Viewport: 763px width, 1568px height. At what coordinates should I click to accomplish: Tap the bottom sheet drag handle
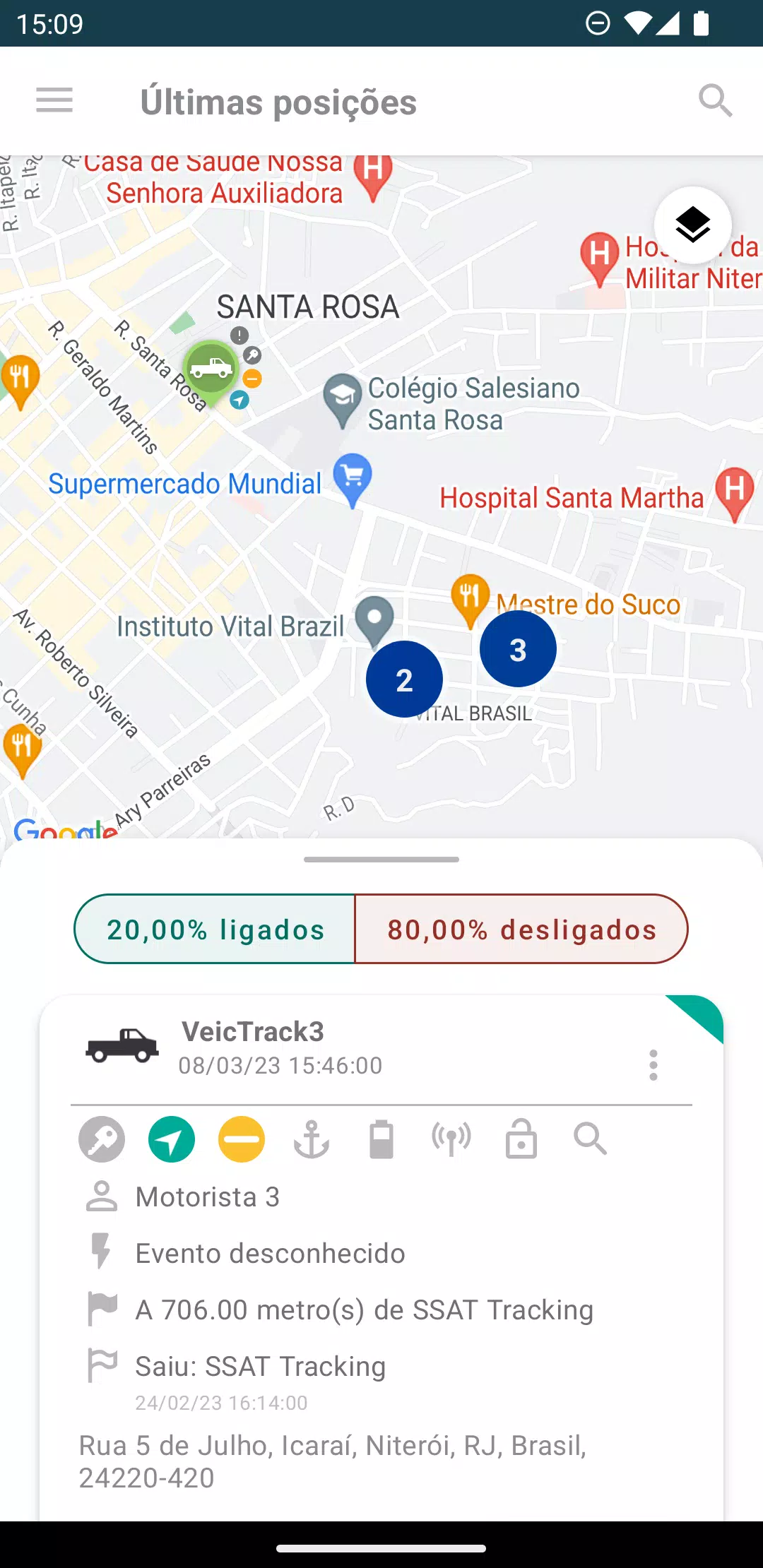click(381, 860)
